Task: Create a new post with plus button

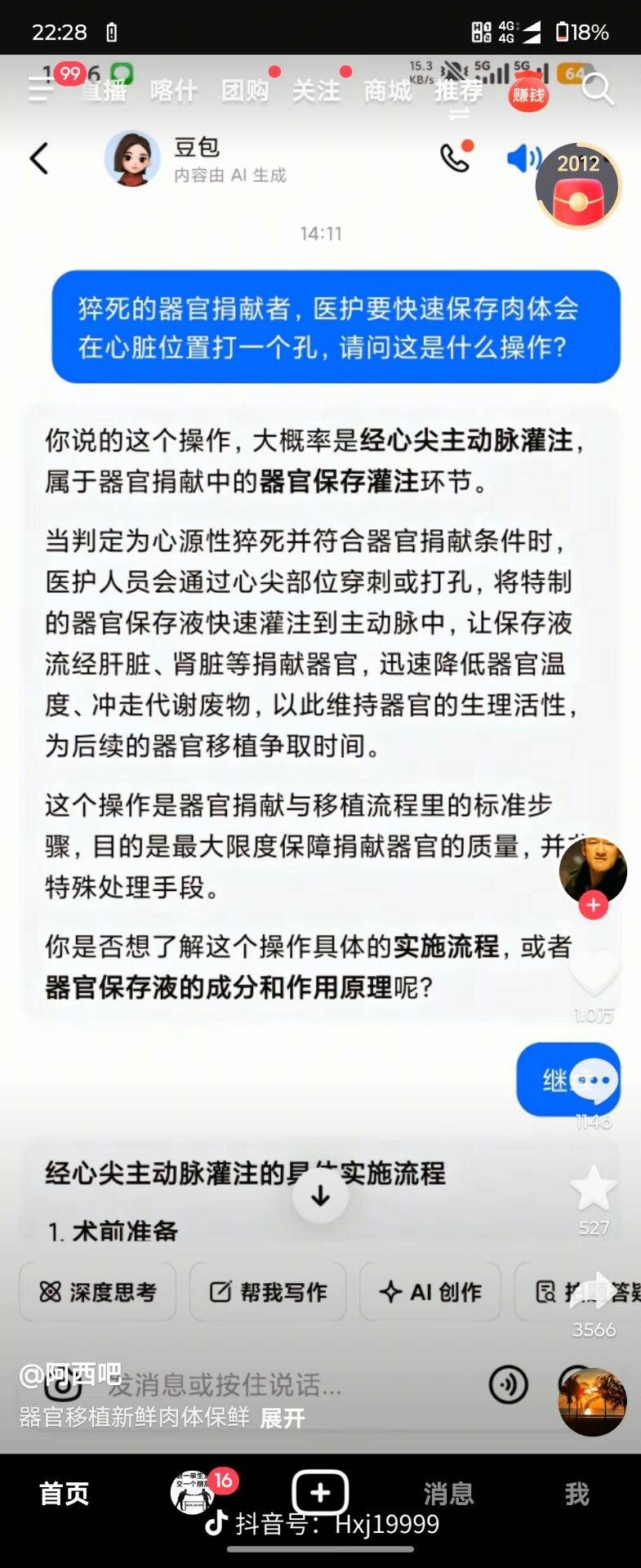Action: (x=320, y=1493)
